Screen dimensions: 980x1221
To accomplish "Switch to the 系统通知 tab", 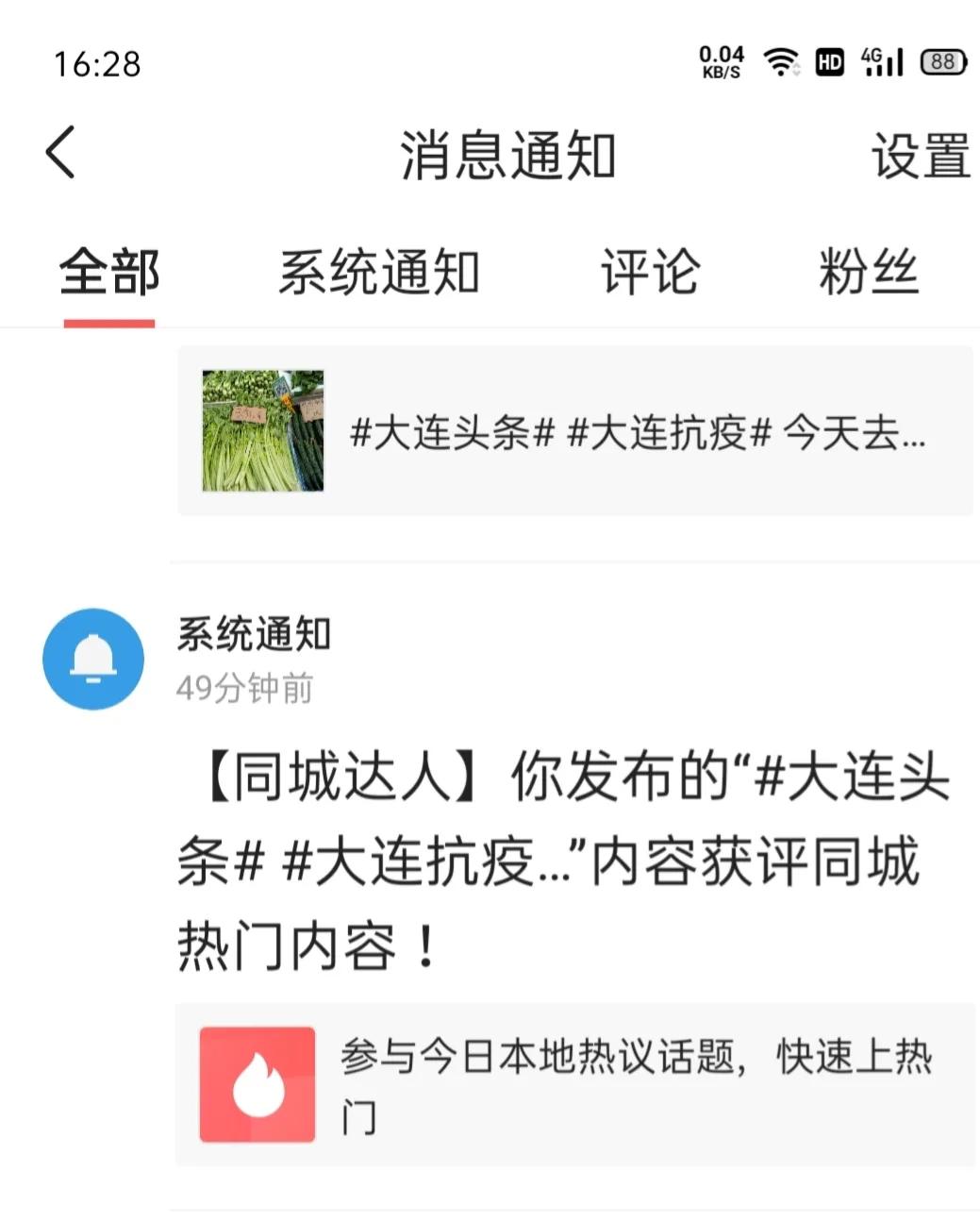I will point(380,274).
